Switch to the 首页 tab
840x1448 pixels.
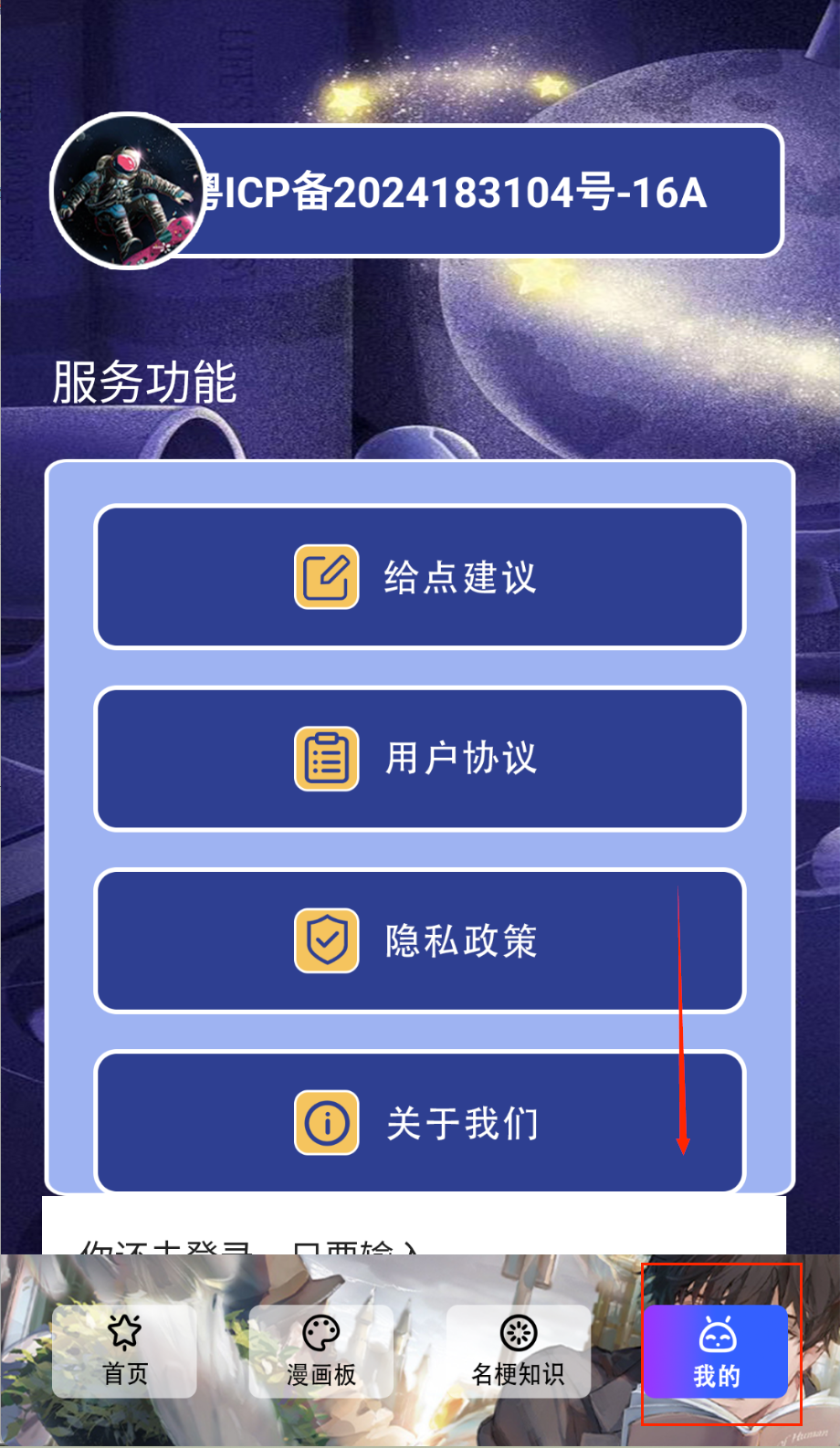pyautogui.click(x=124, y=1351)
